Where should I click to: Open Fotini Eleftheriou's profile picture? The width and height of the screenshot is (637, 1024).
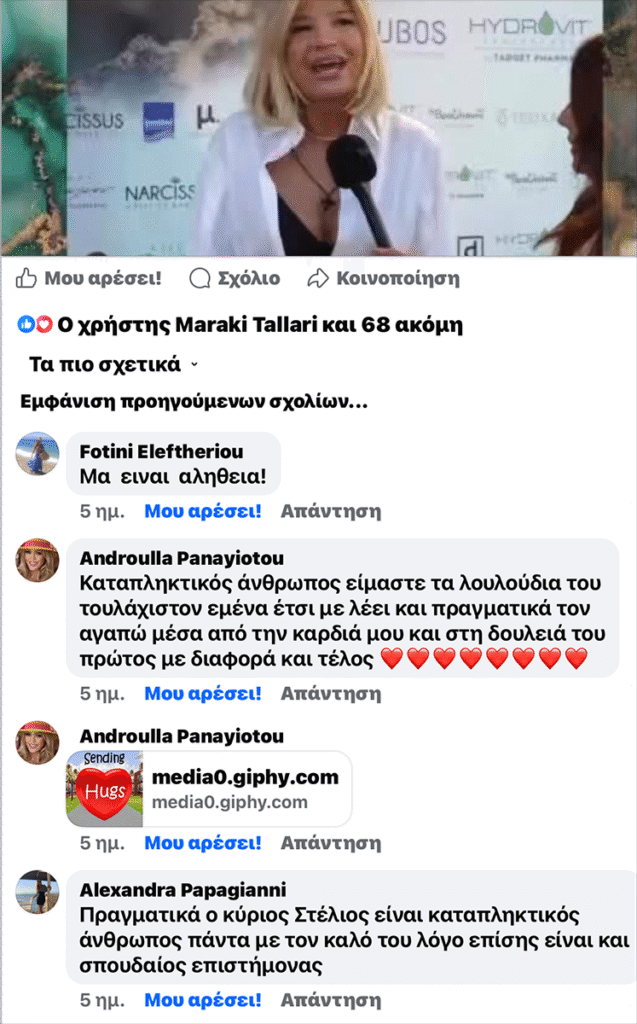[38, 454]
